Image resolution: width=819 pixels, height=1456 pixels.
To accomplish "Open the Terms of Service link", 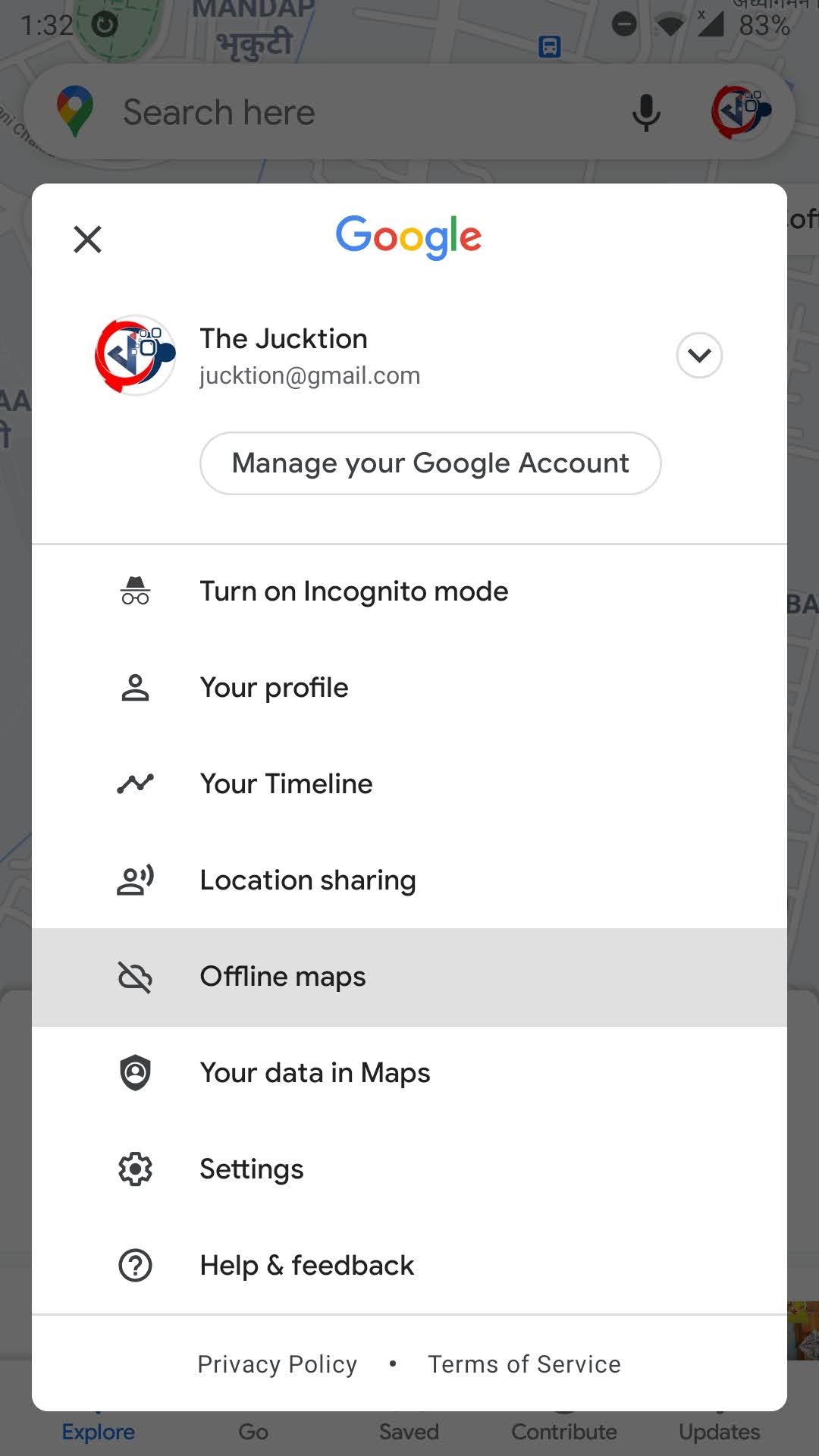I will 524,1364.
